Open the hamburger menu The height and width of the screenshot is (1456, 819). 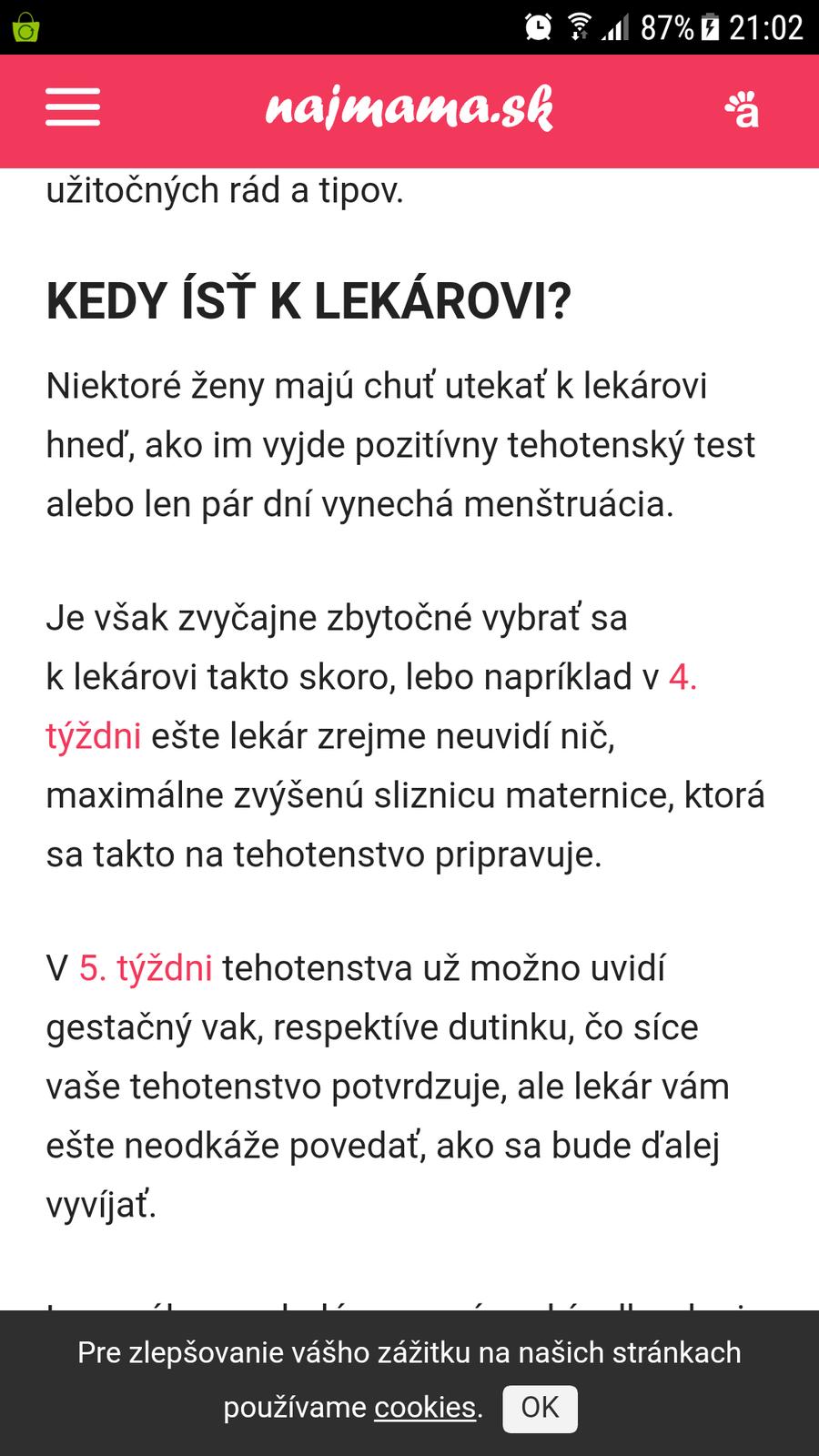click(x=73, y=108)
